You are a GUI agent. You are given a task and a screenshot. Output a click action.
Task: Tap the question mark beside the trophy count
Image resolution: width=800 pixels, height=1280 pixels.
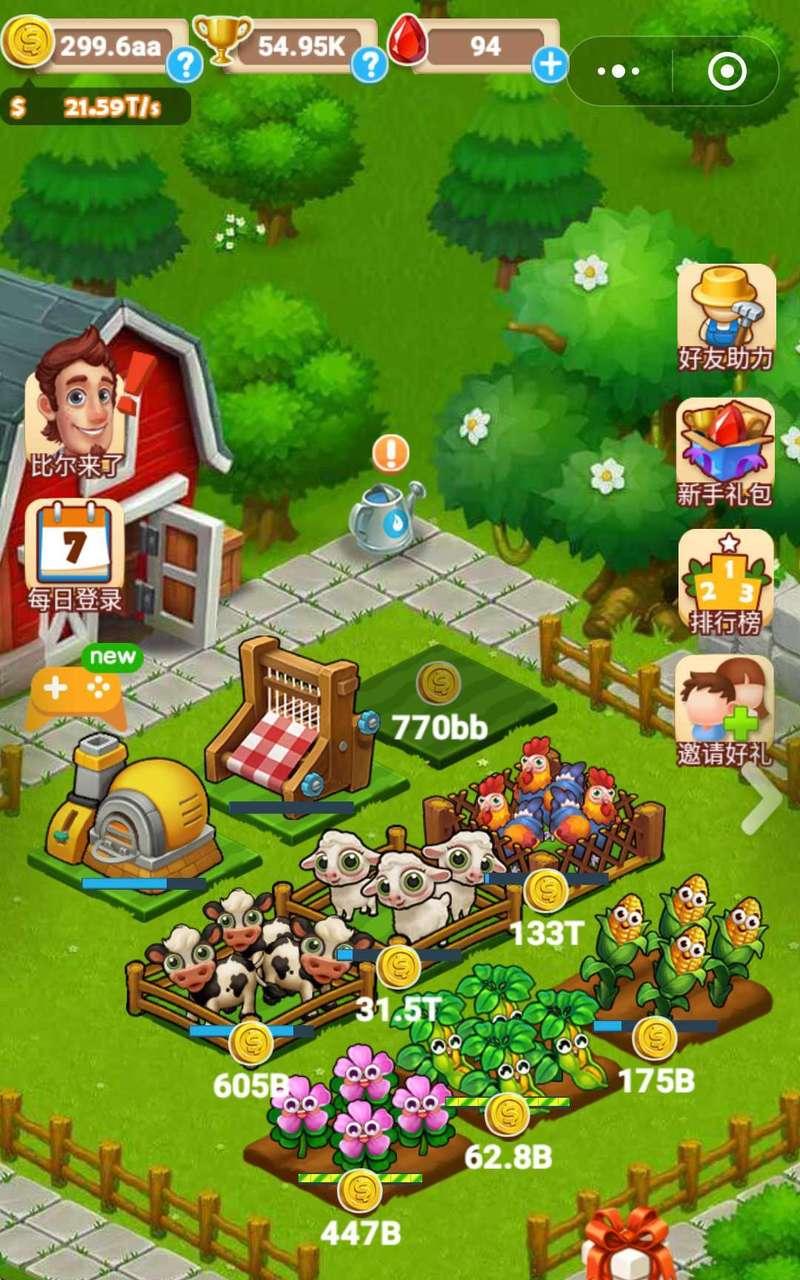(x=370, y=65)
